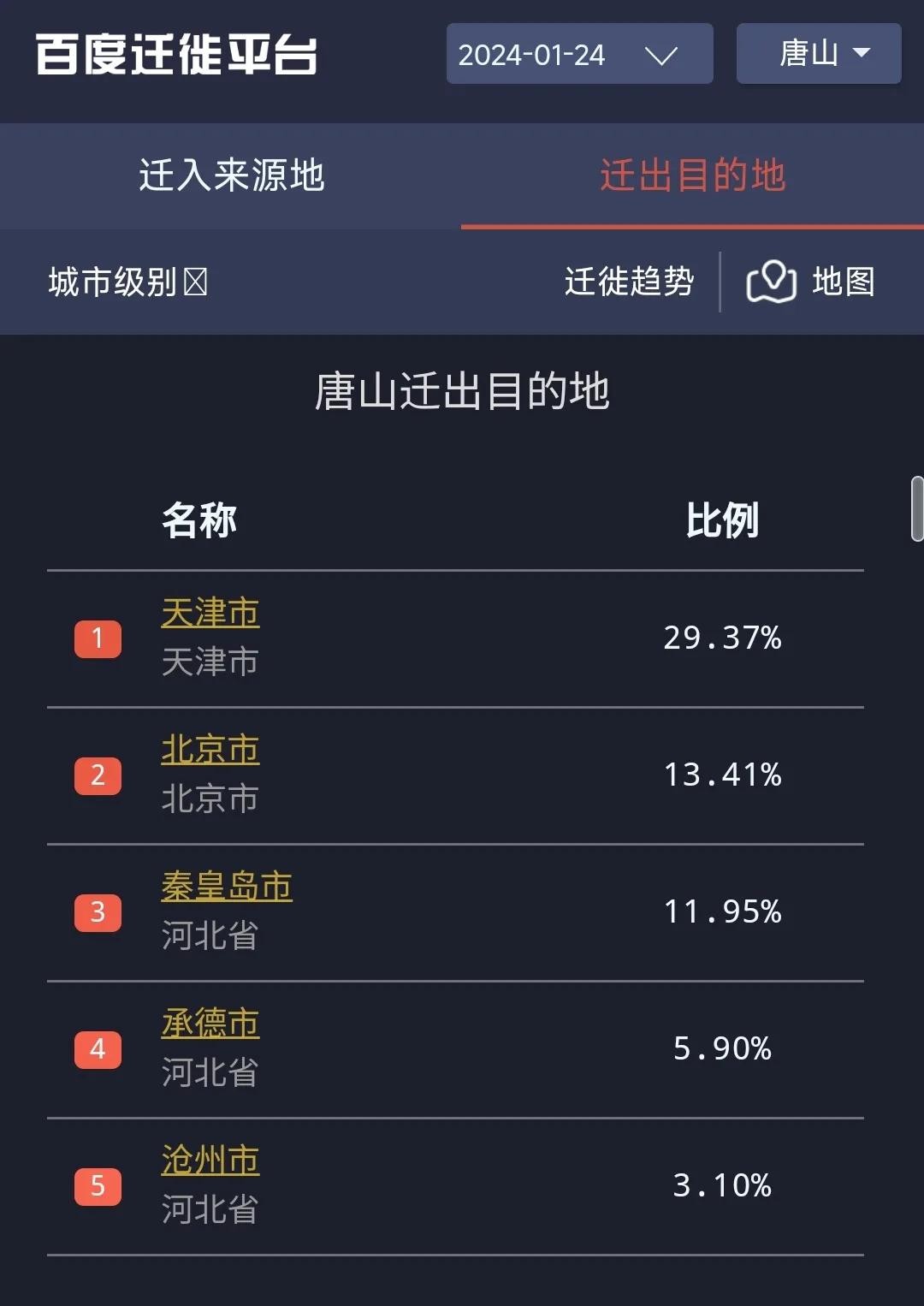The width and height of the screenshot is (924, 1306).
Task: Open the 沧州市 link
Action: [210, 1161]
